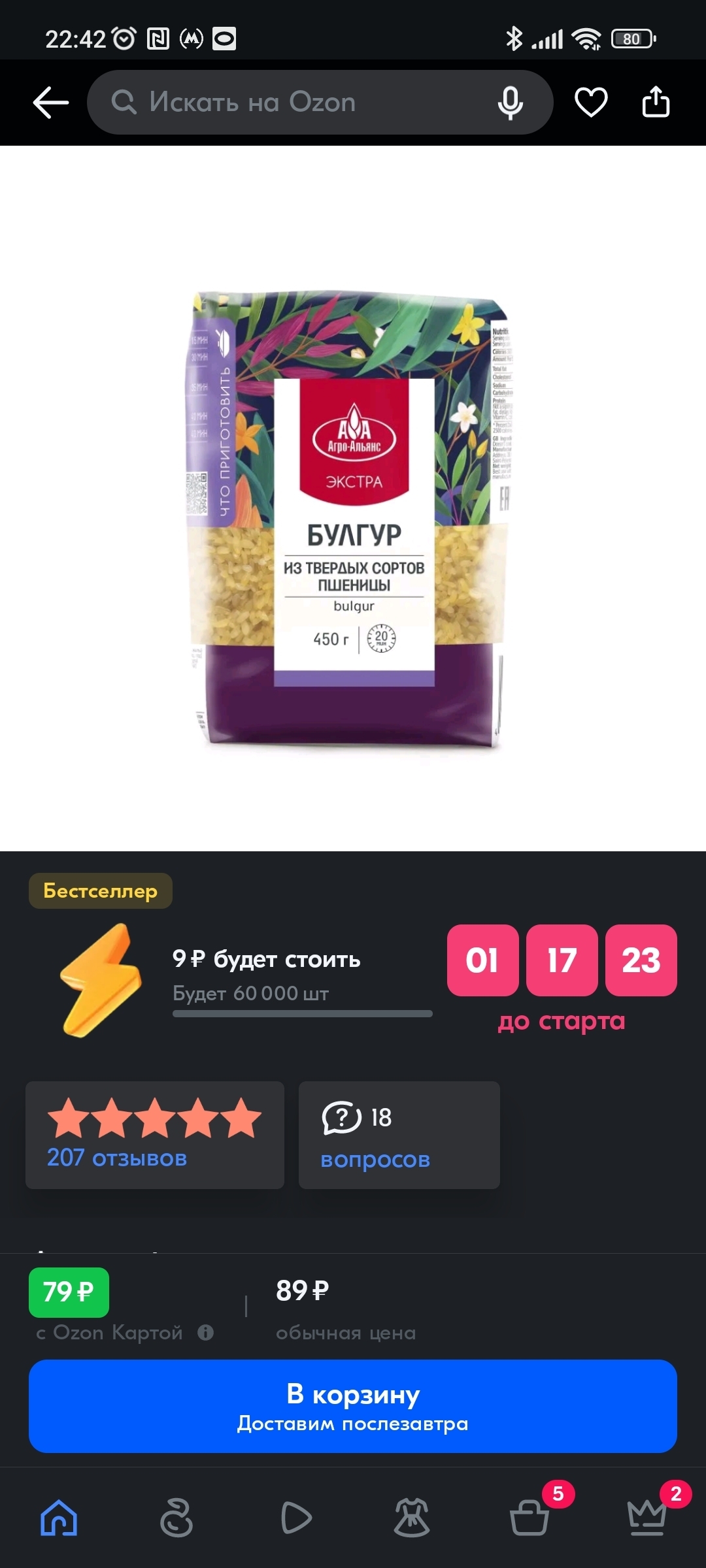The height and width of the screenshot is (1568, 706).
Task: Open the video feed tab
Action: point(295,1517)
